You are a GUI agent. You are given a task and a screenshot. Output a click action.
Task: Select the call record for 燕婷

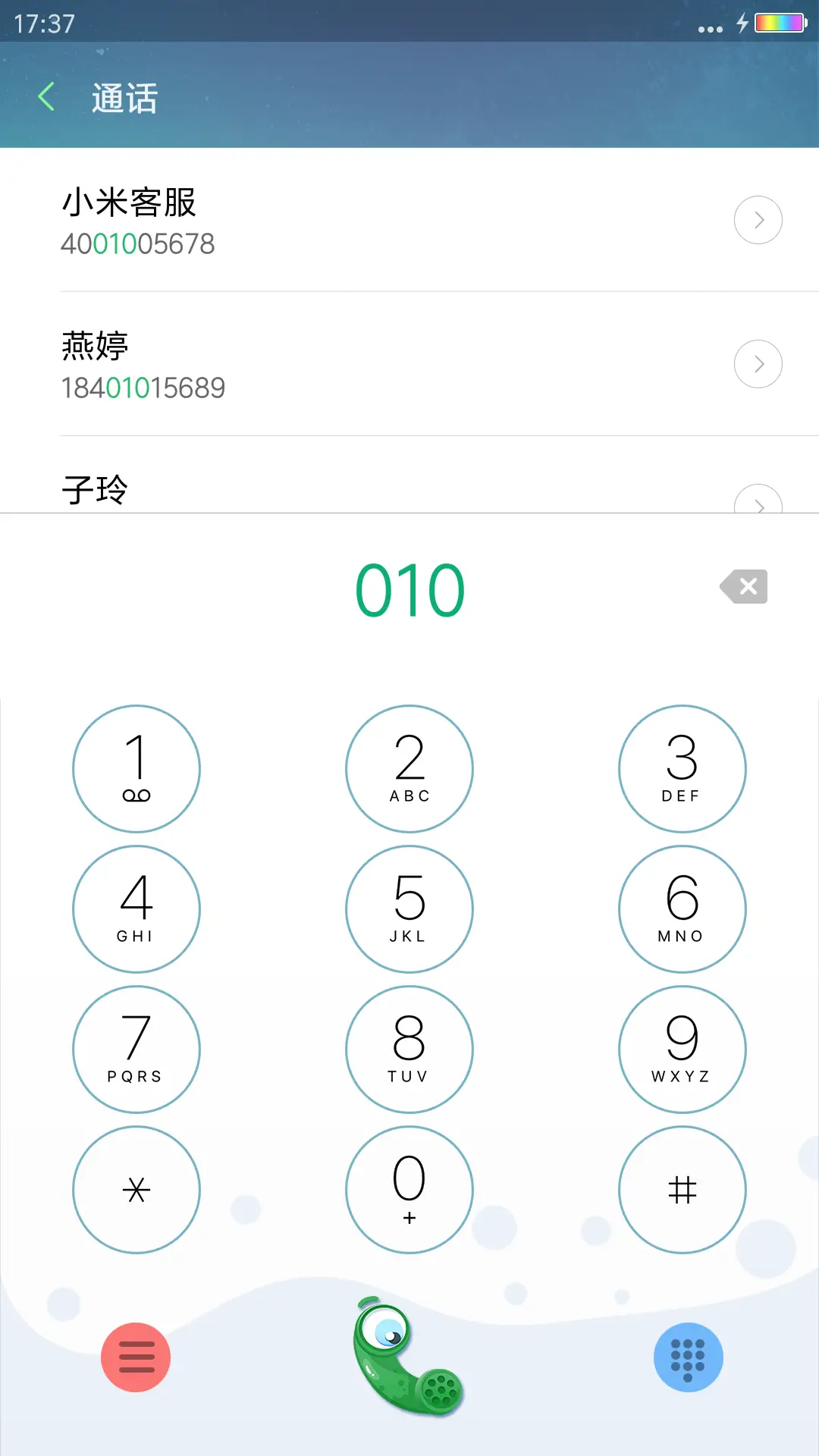coord(303,364)
